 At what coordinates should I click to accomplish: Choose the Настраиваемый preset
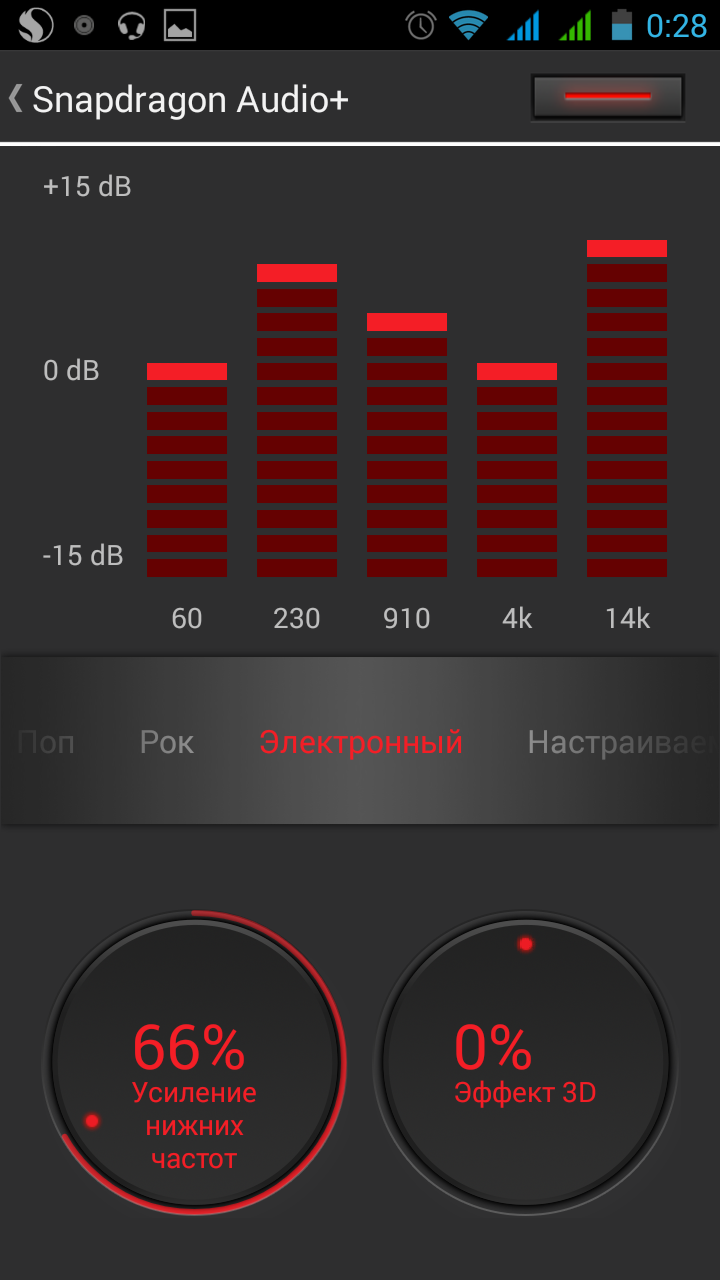tap(620, 742)
